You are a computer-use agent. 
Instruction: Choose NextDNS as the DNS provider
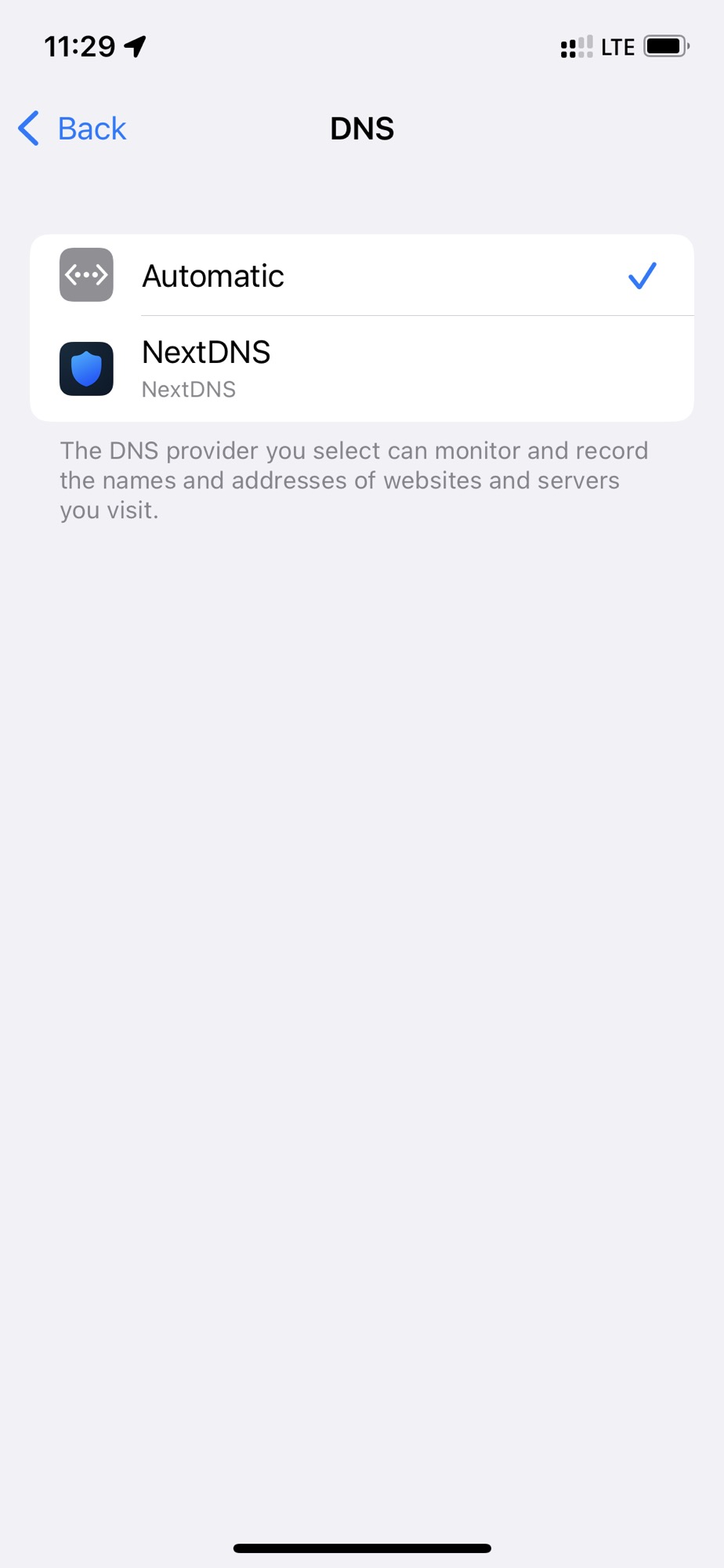(362, 368)
